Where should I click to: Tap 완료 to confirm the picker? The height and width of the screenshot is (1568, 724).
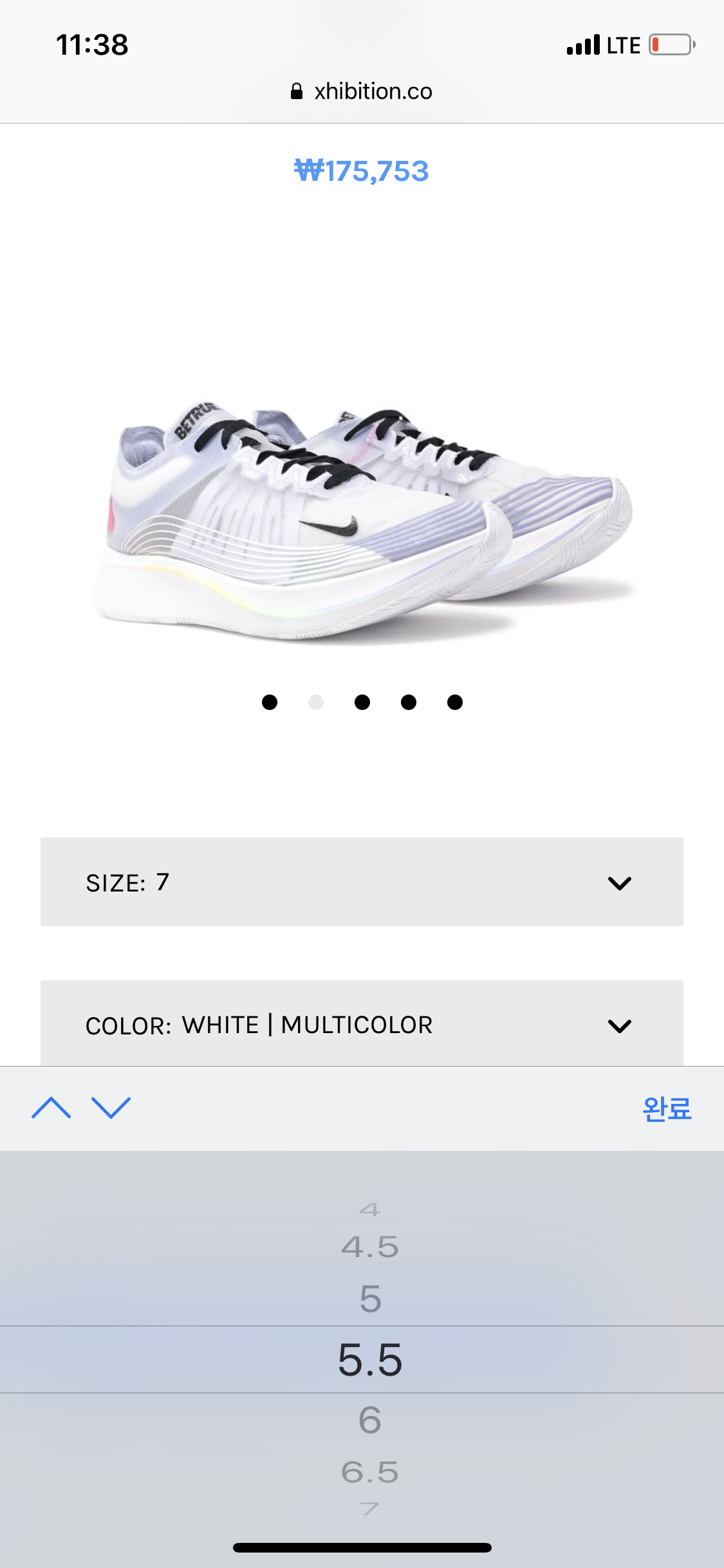click(667, 1108)
